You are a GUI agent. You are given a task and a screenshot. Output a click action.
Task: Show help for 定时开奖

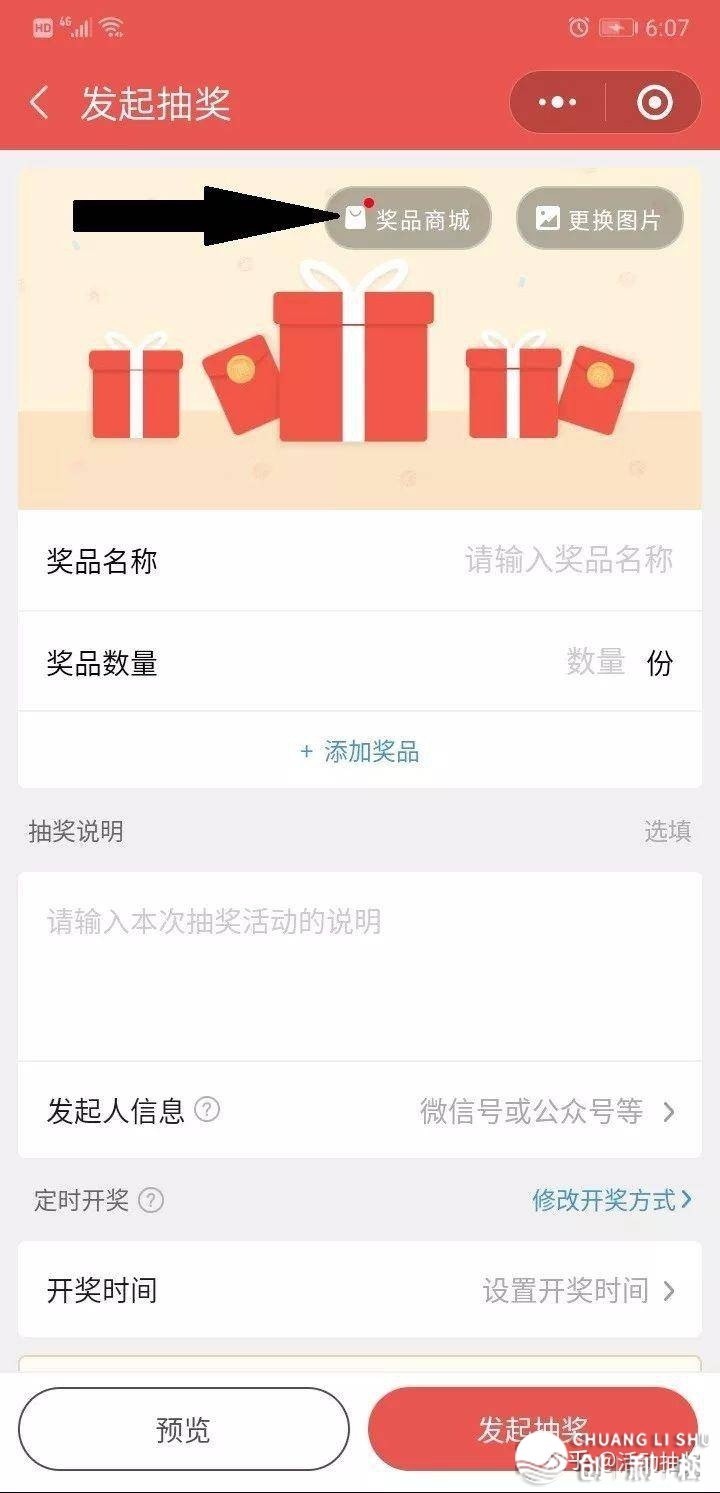tap(151, 1200)
